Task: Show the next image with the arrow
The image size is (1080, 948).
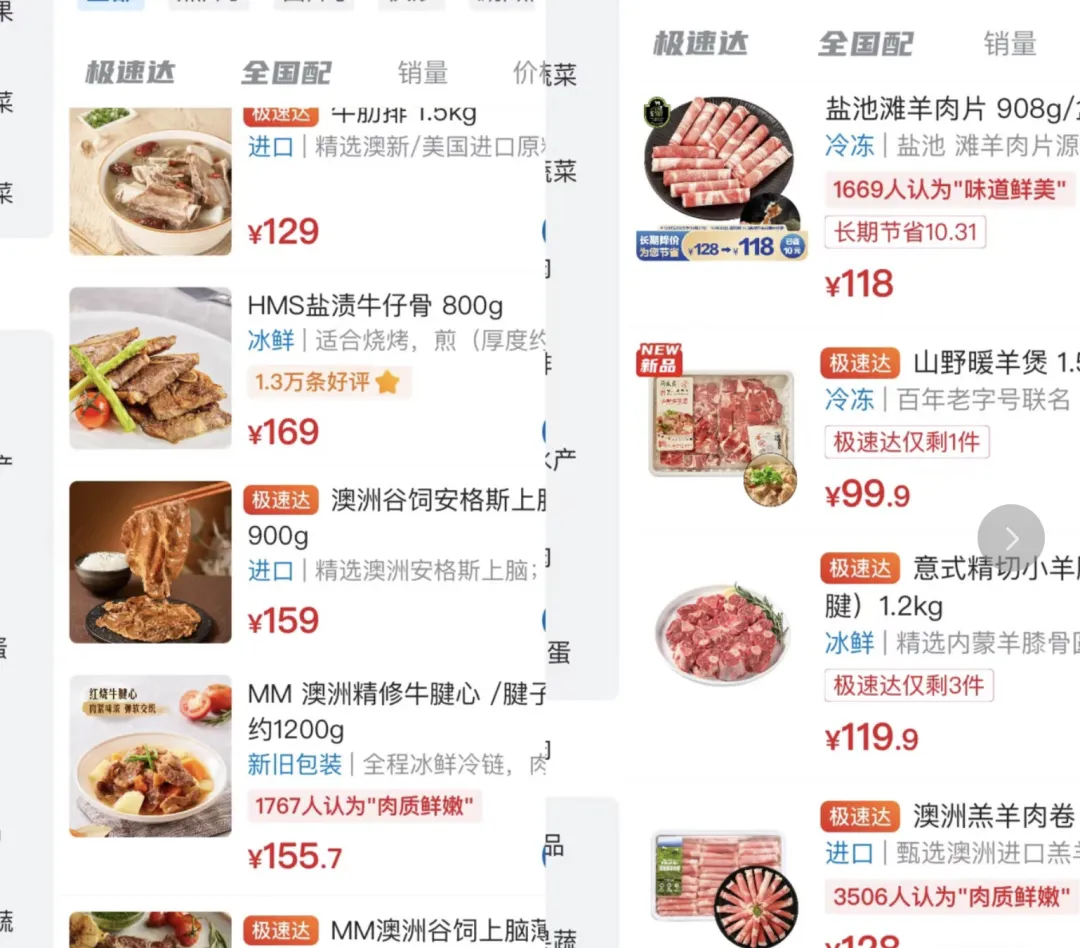Action: pyautogui.click(x=1011, y=538)
